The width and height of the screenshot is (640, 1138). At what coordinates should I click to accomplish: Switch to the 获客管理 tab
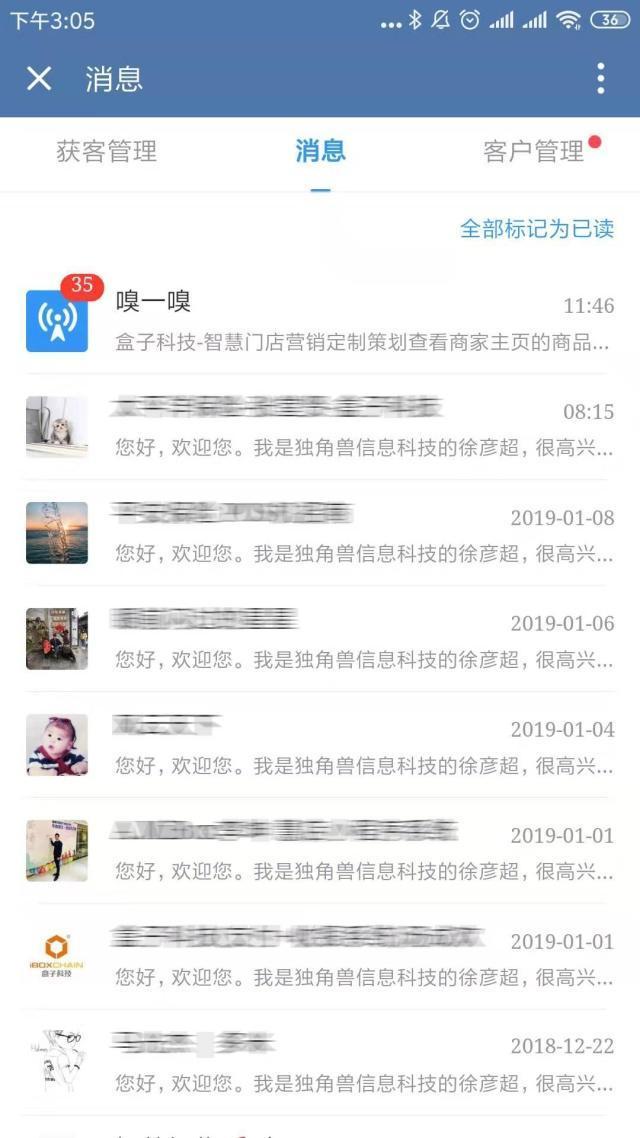107,152
